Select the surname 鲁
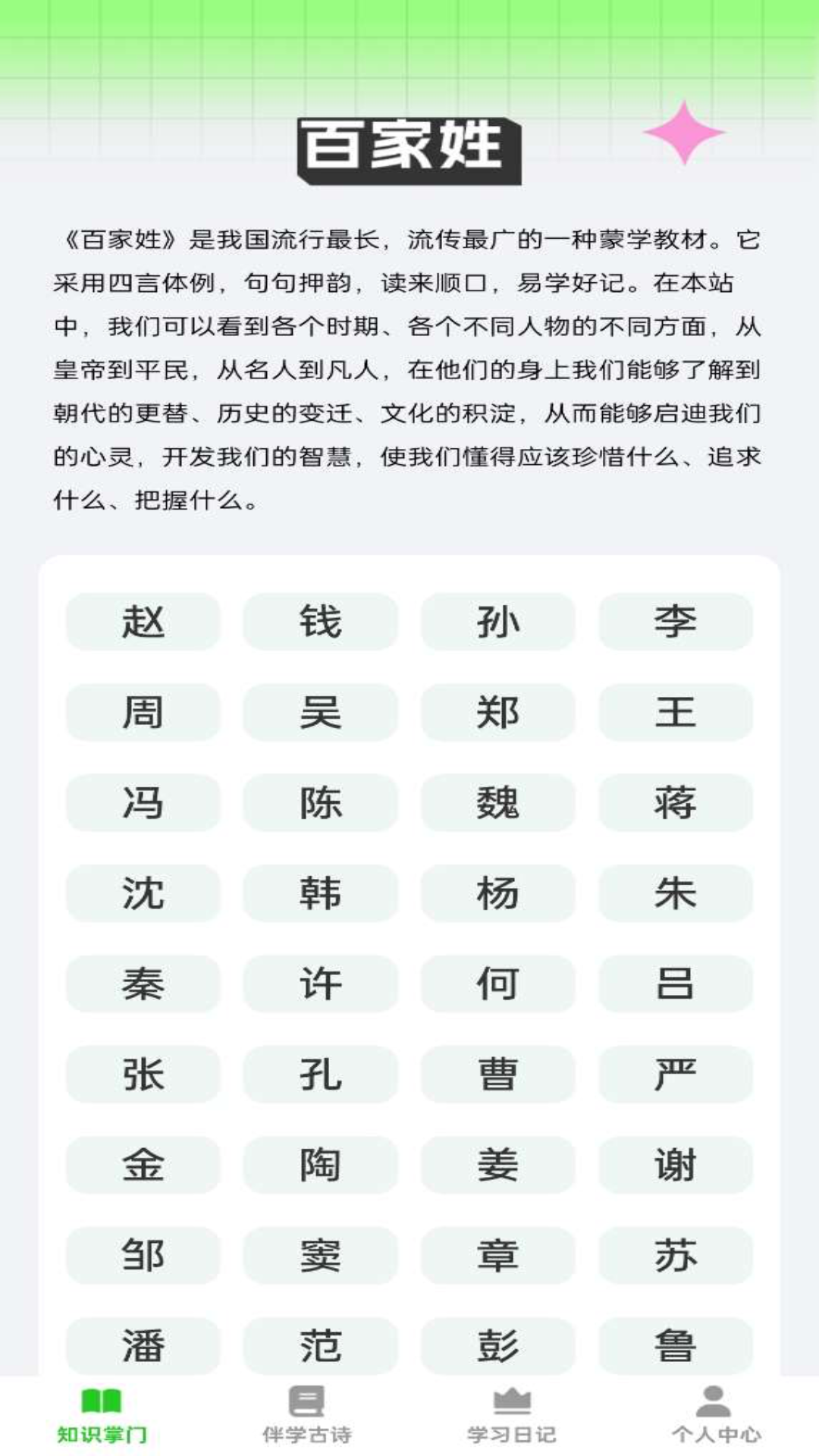Viewport: 819px width, 1456px height. click(675, 1346)
